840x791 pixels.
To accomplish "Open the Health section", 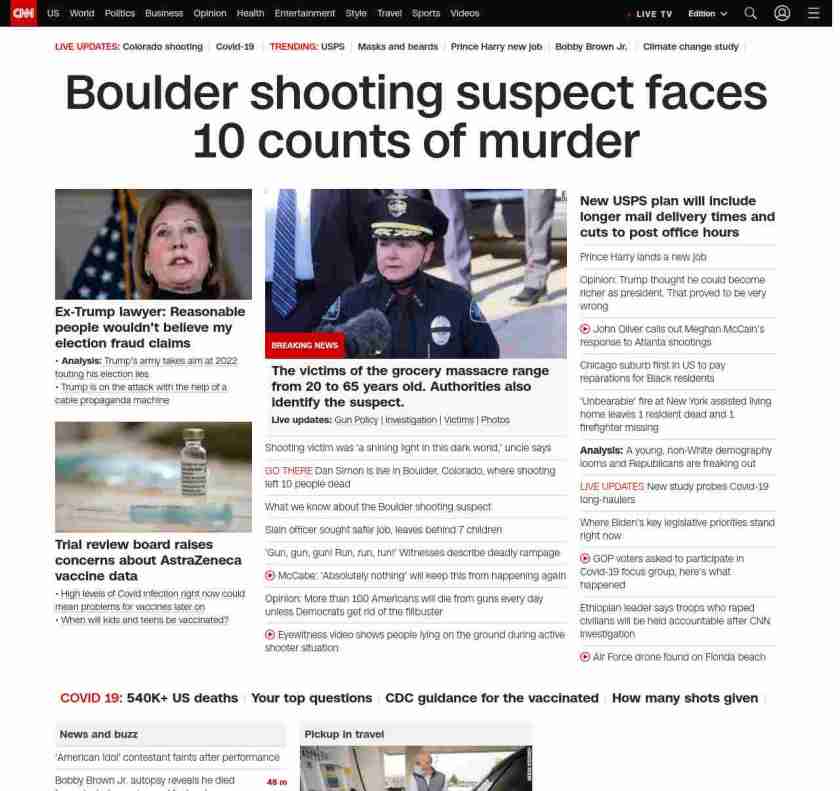I will point(250,13).
